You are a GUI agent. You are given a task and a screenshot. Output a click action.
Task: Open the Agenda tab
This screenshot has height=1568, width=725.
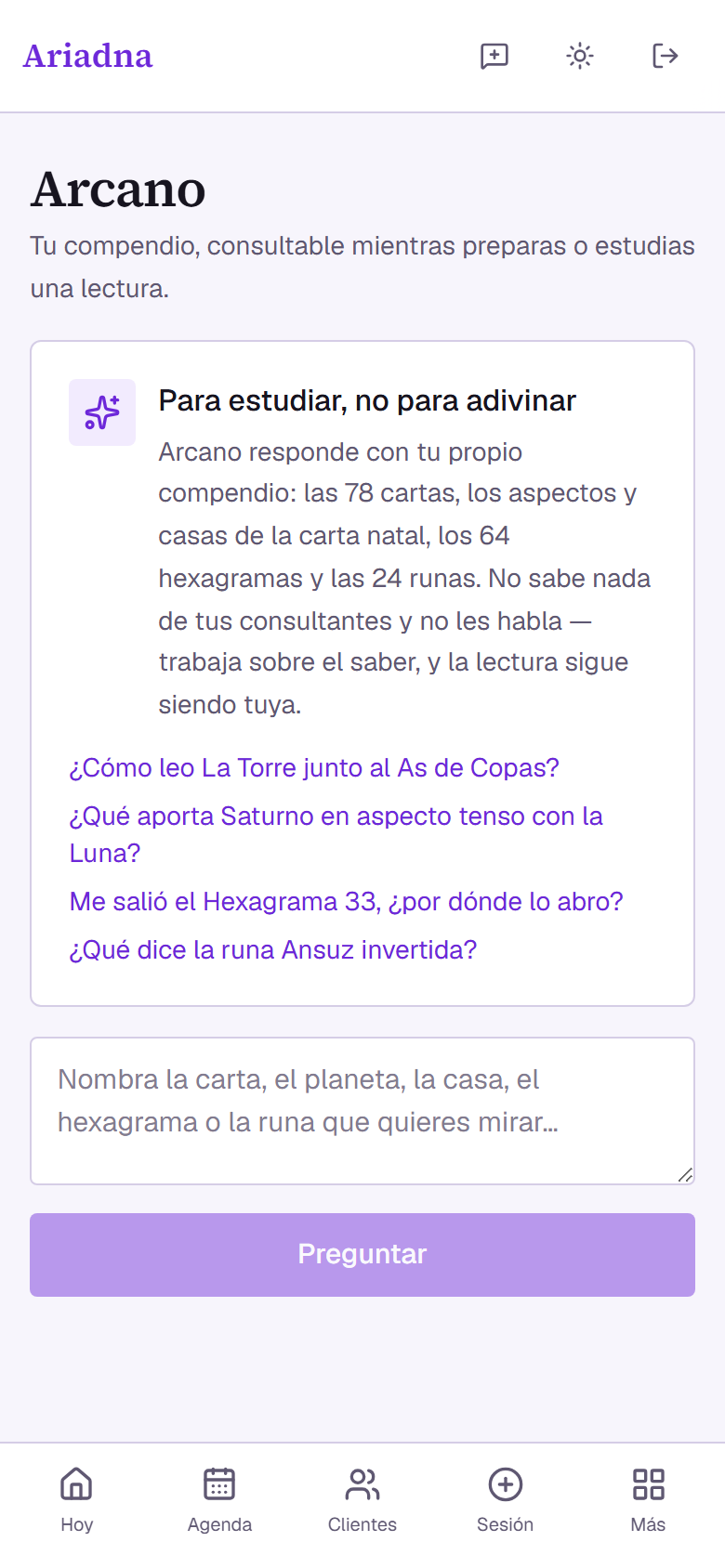(x=219, y=1499)
